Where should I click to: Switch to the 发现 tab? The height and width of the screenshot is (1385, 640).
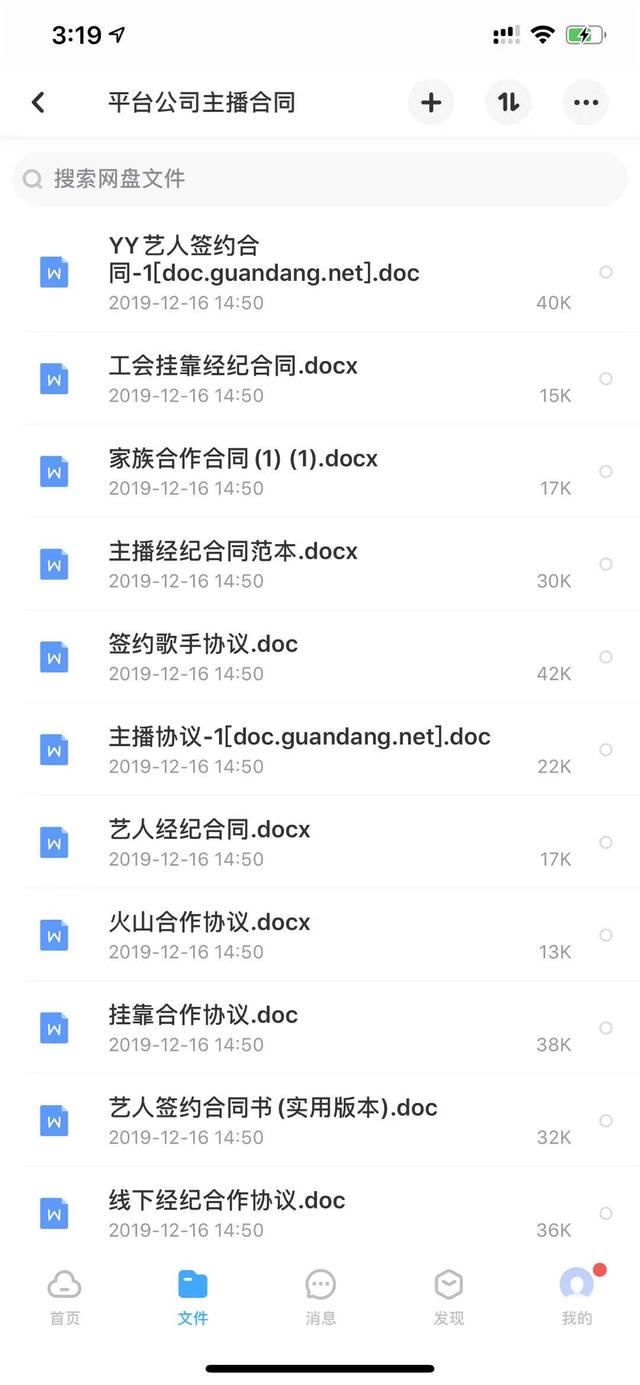[448, 1297]
